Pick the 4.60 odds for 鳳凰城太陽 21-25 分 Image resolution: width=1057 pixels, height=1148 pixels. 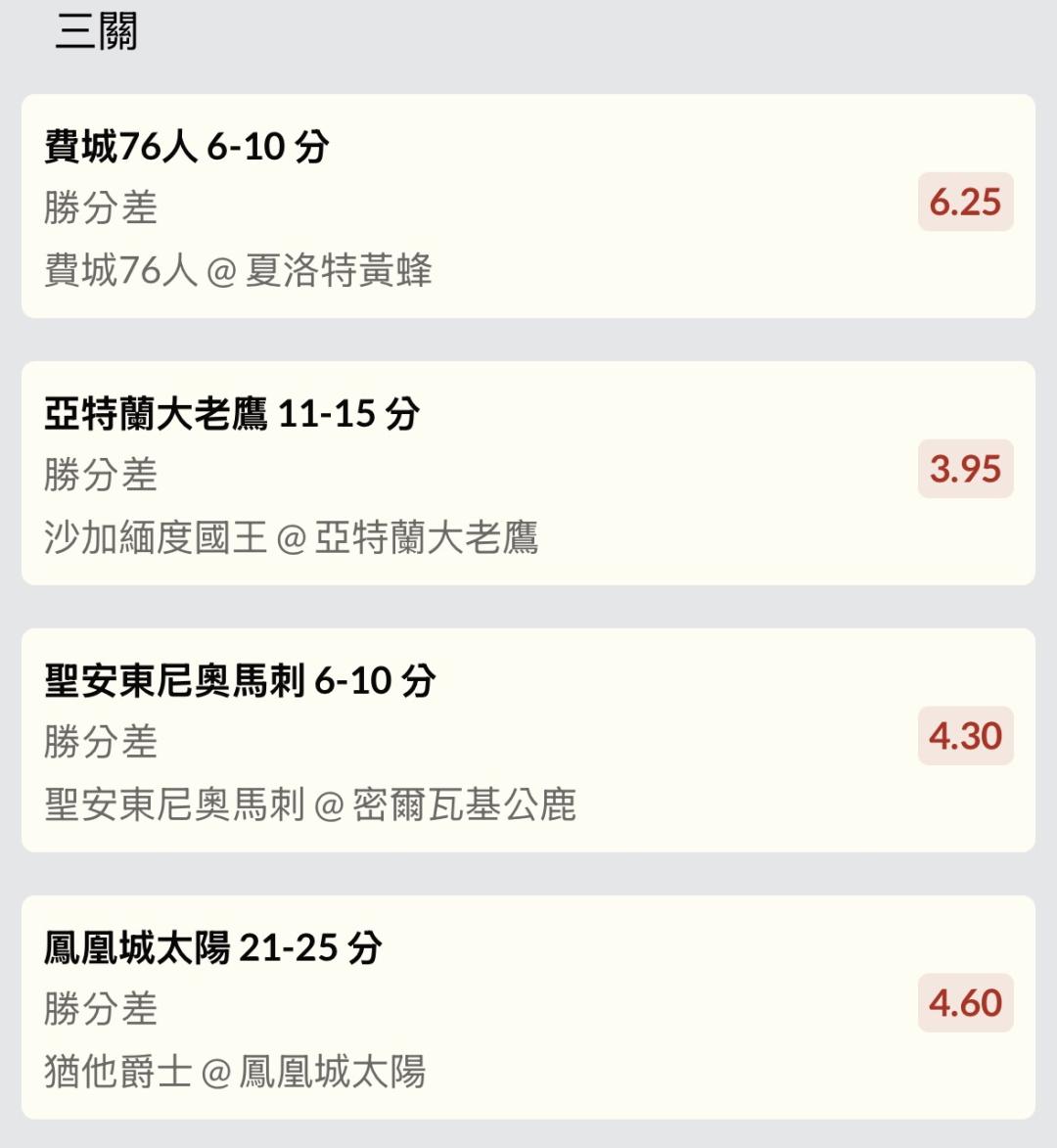(965, 1004)
